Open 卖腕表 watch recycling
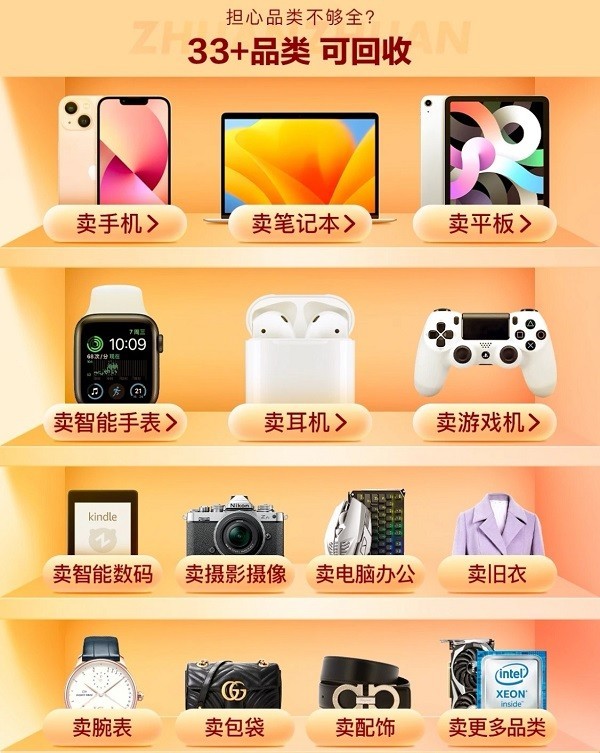 pos(102,728)
